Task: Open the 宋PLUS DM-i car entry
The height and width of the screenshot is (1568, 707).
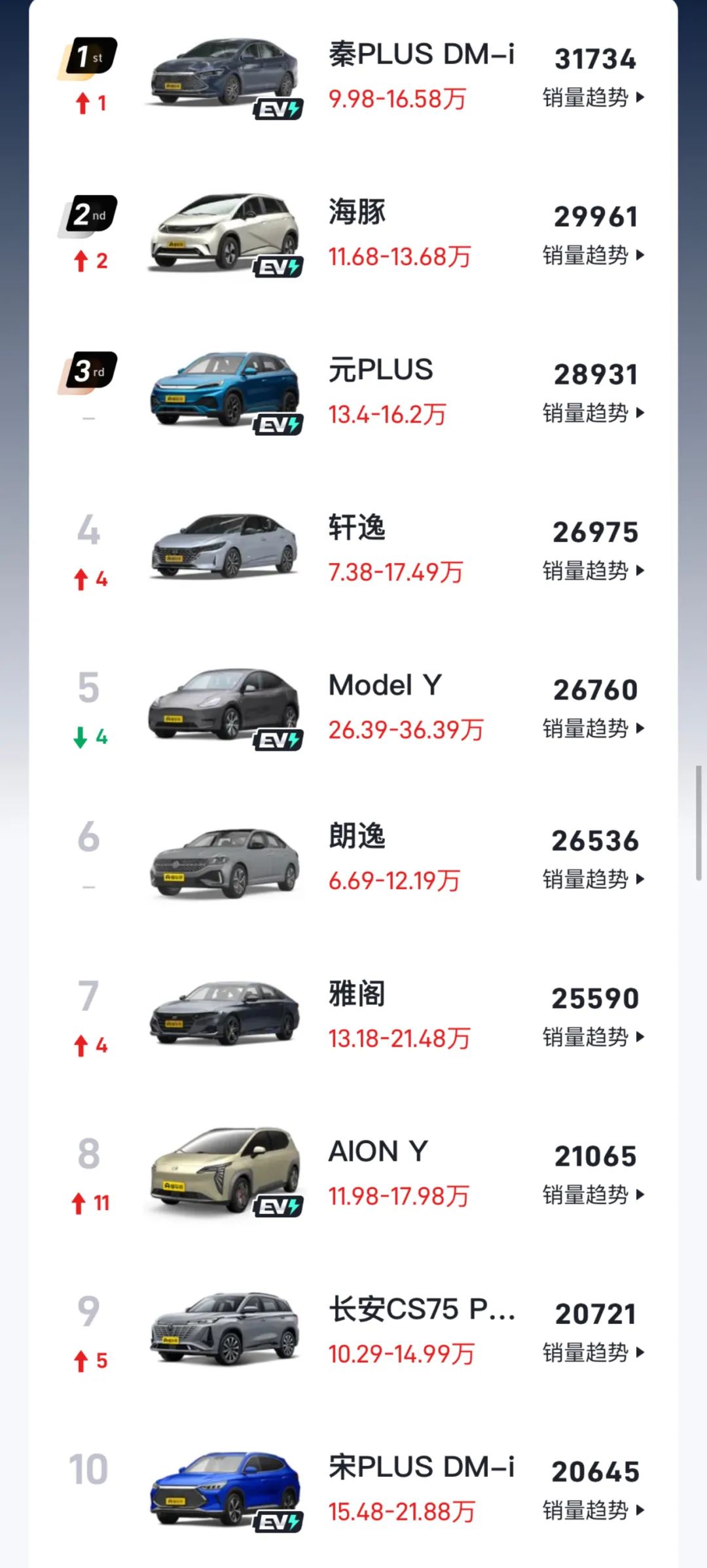Action: point(421,1467)
